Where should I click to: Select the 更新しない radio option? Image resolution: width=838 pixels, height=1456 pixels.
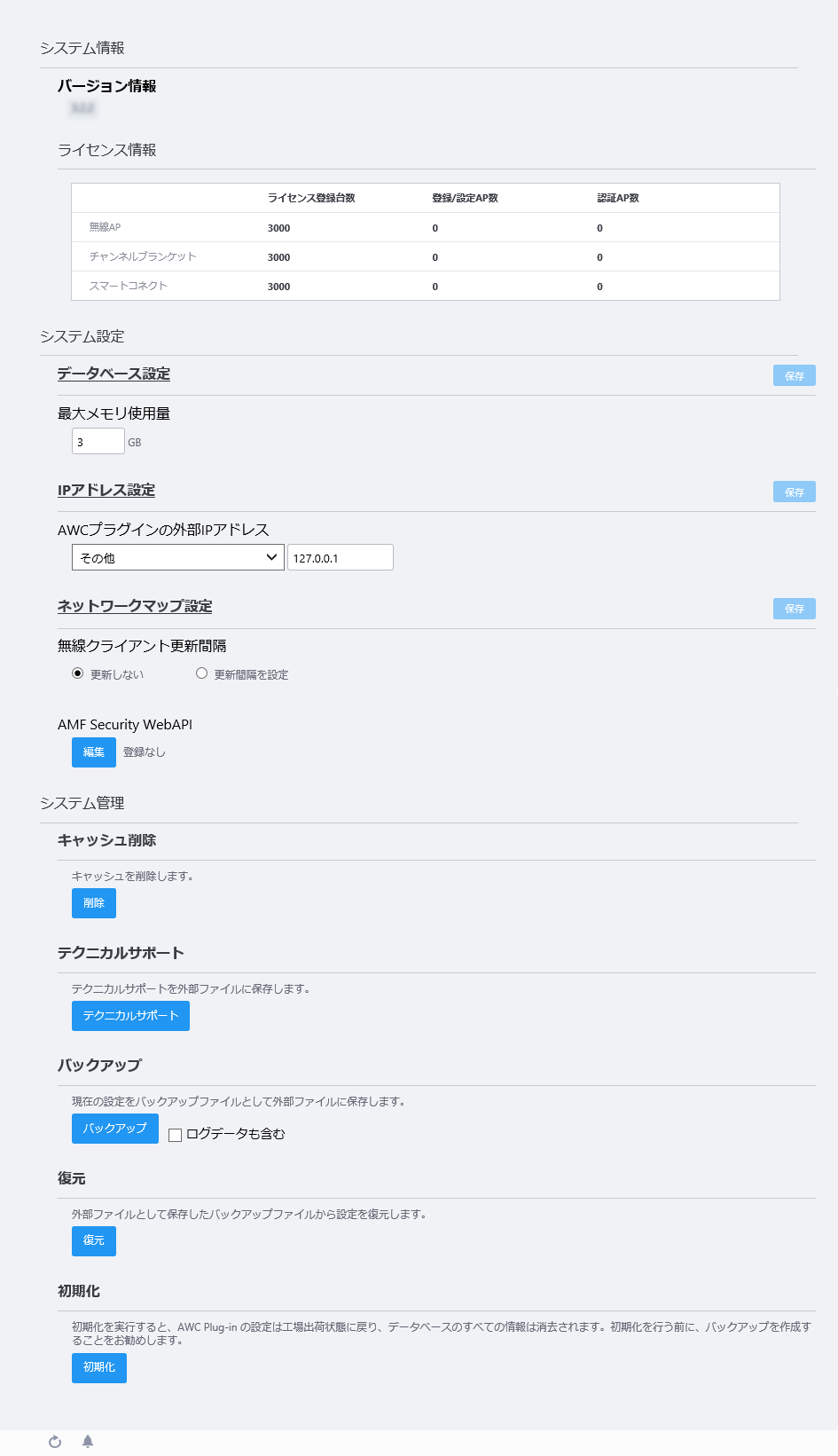[x=78, y=673]
